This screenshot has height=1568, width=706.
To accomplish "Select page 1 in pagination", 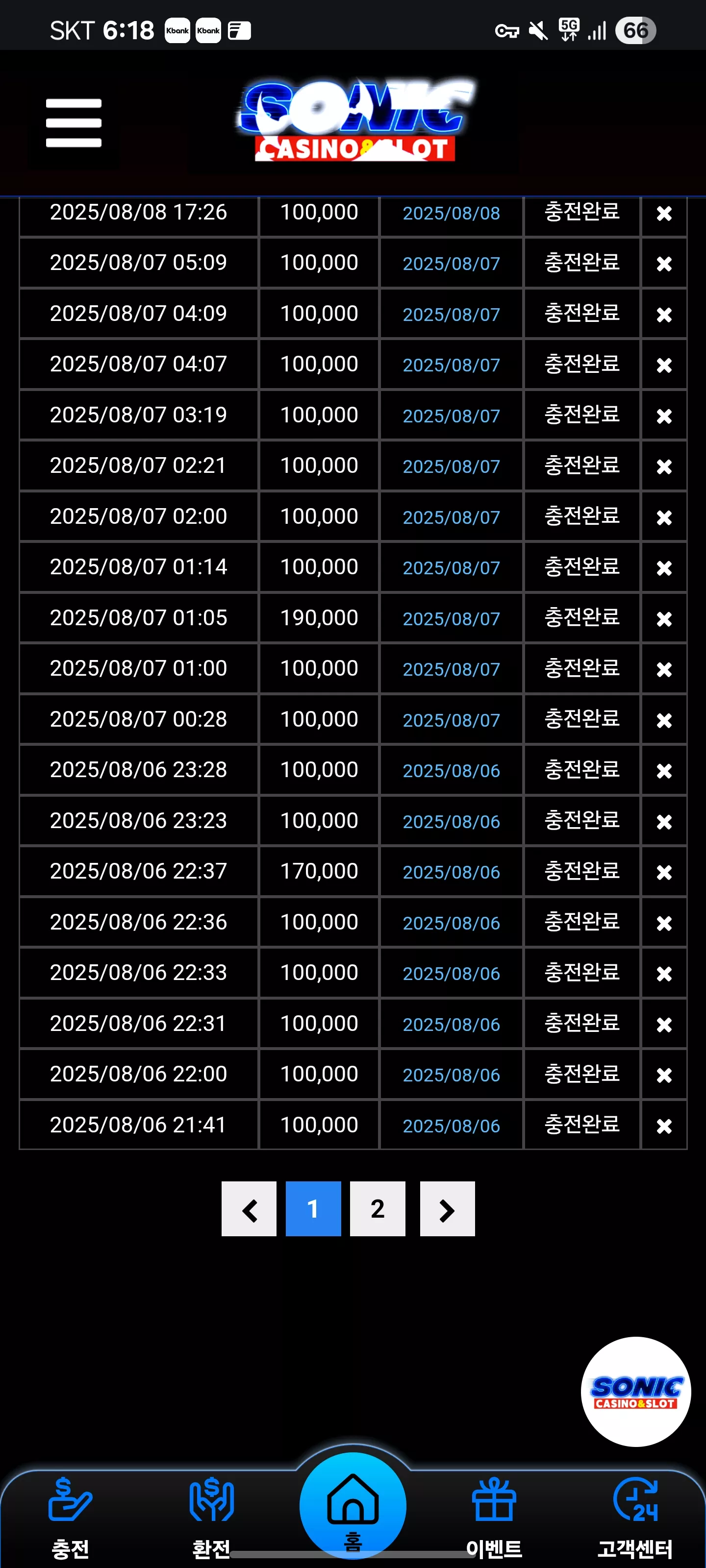I will (313, 1208).
